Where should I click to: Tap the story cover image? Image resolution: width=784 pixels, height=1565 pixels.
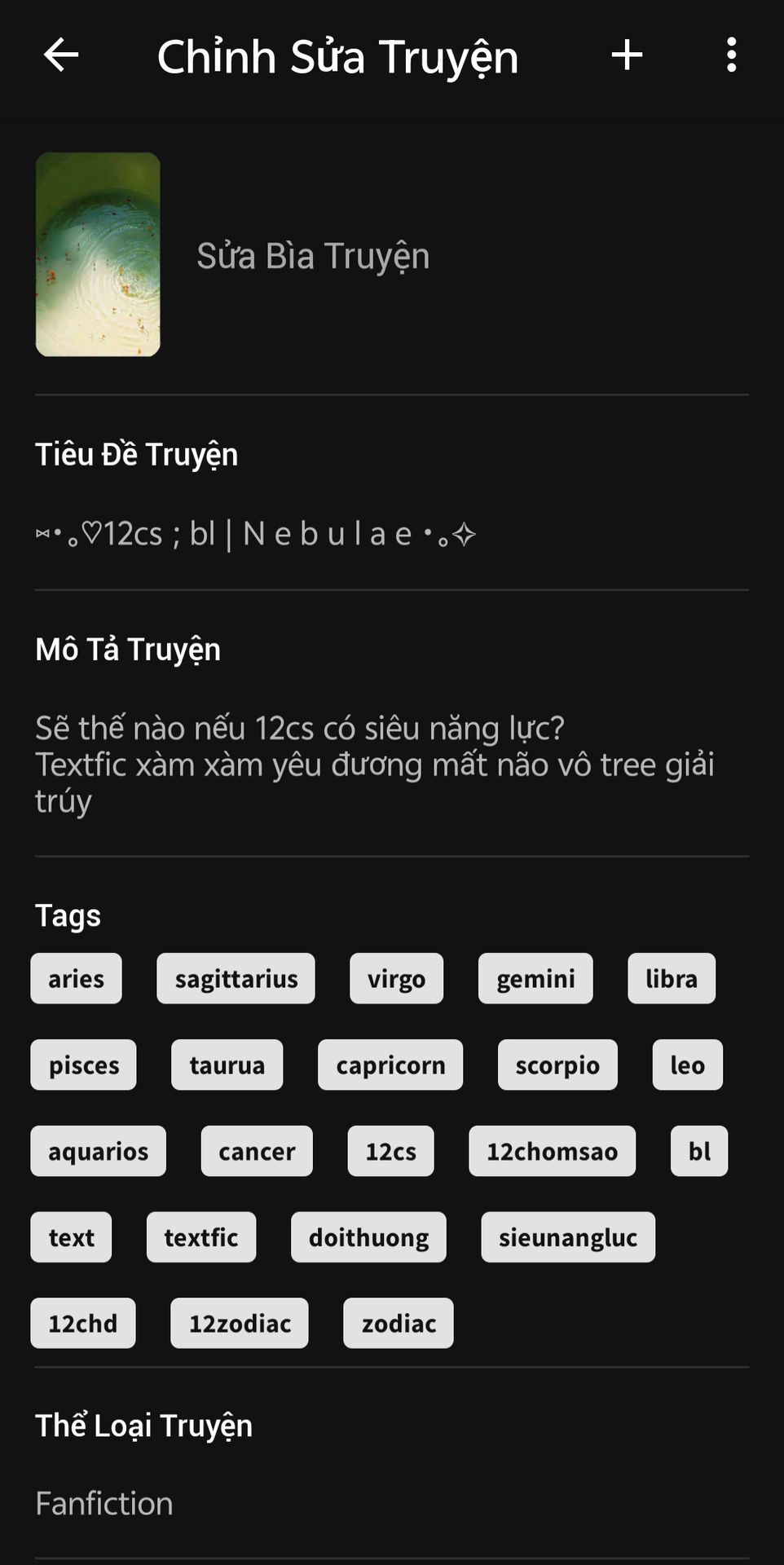[x=98, y=254]
